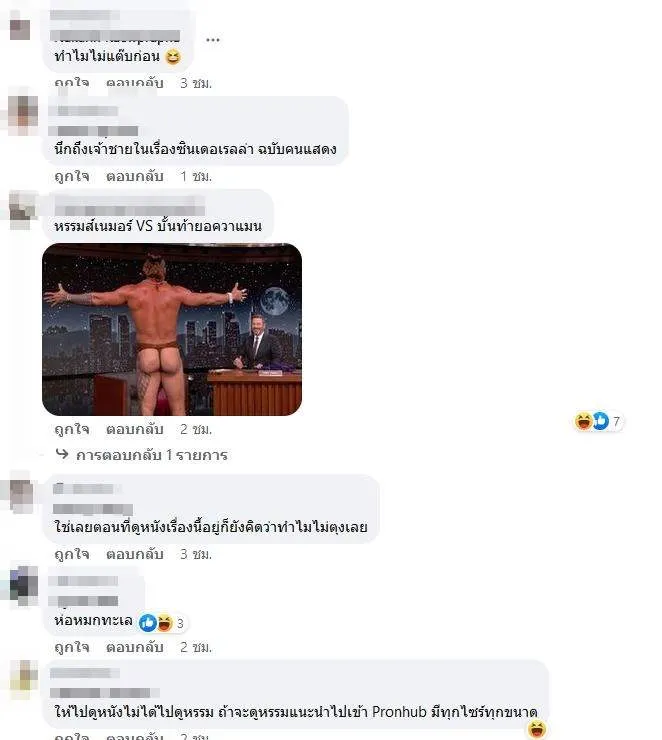The height and width of the screenshot is (740, 662).
Task: Reply to the comment starting with ใช่เลยตอนที่ดูหนัง
Action: 134,553
